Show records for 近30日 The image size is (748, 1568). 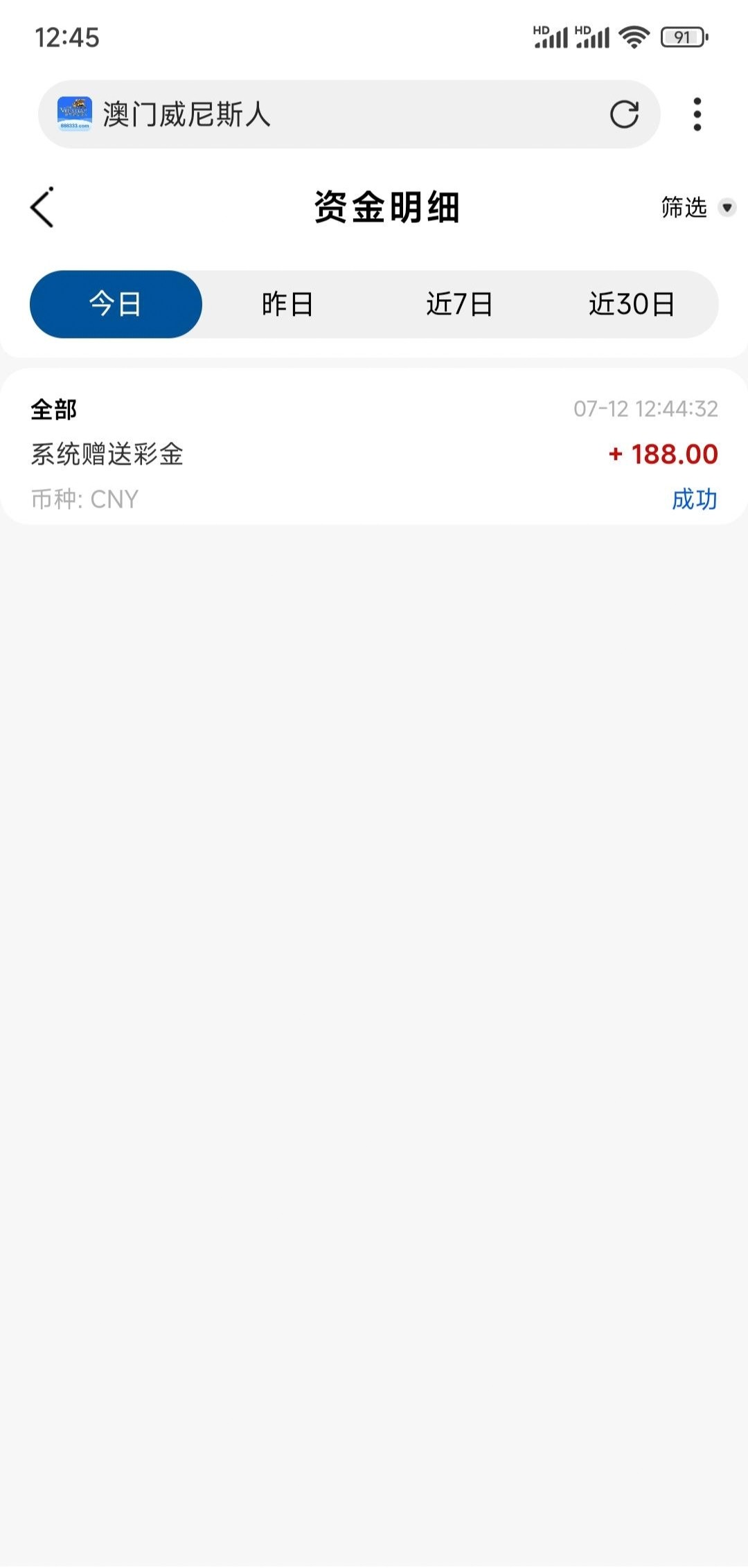632,304
